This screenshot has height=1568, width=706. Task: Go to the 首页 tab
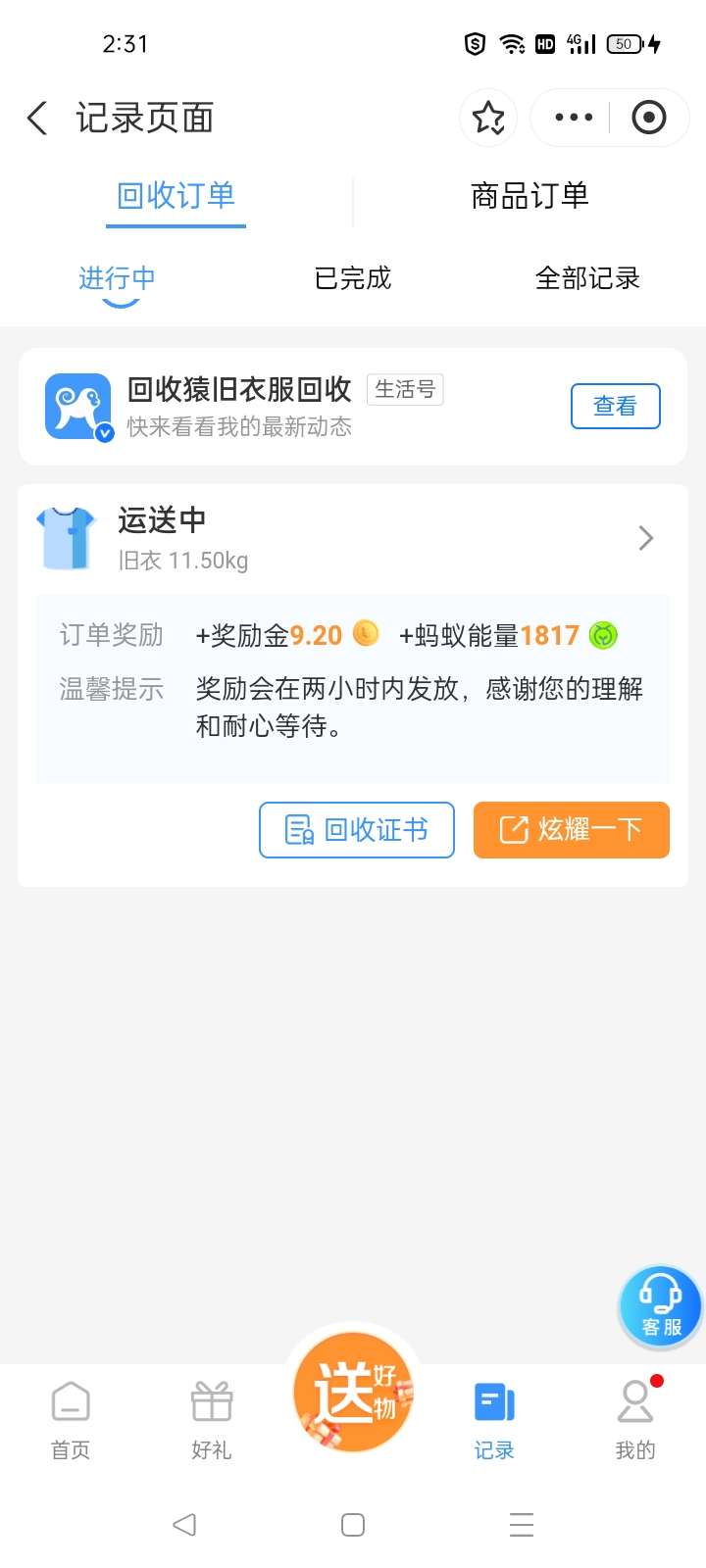pyautogui.click(x=71, y=1418)
